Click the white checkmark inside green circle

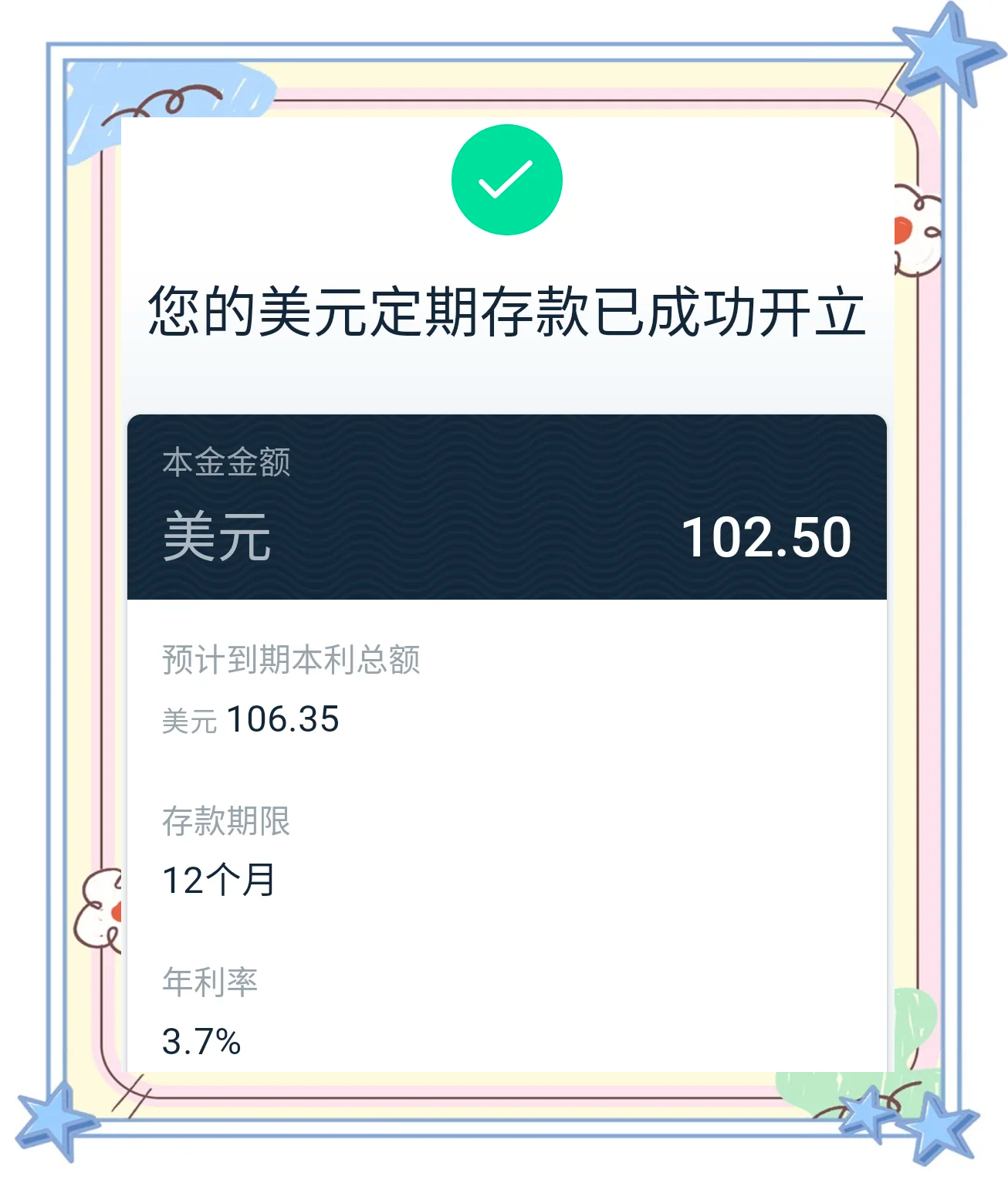pyautogui.click(x=506, y=180)
